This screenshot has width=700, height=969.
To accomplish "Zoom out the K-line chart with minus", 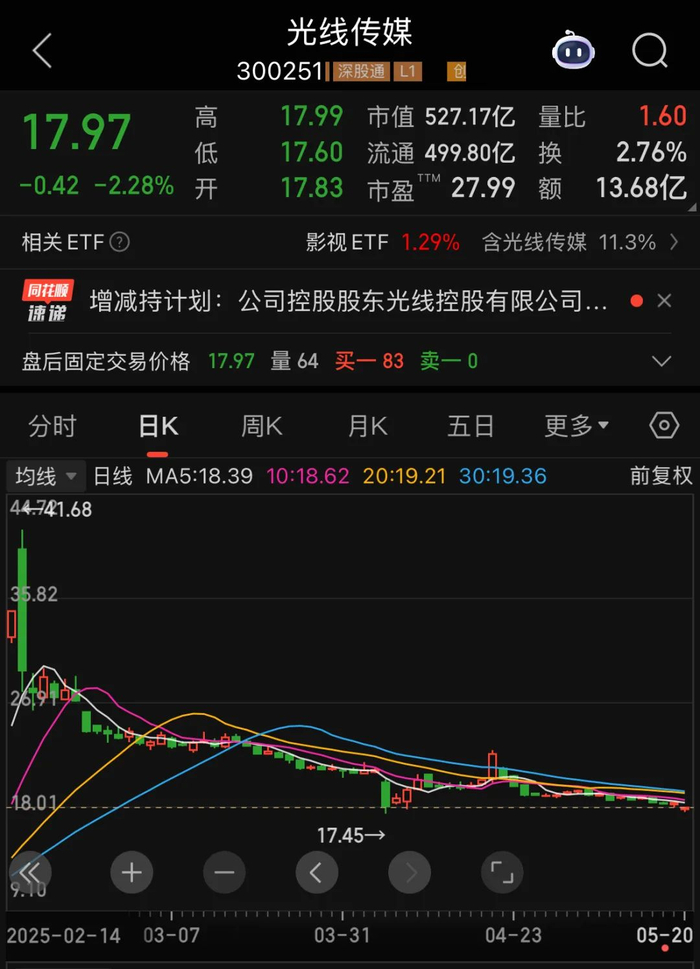I will click(x=224, y=873).
